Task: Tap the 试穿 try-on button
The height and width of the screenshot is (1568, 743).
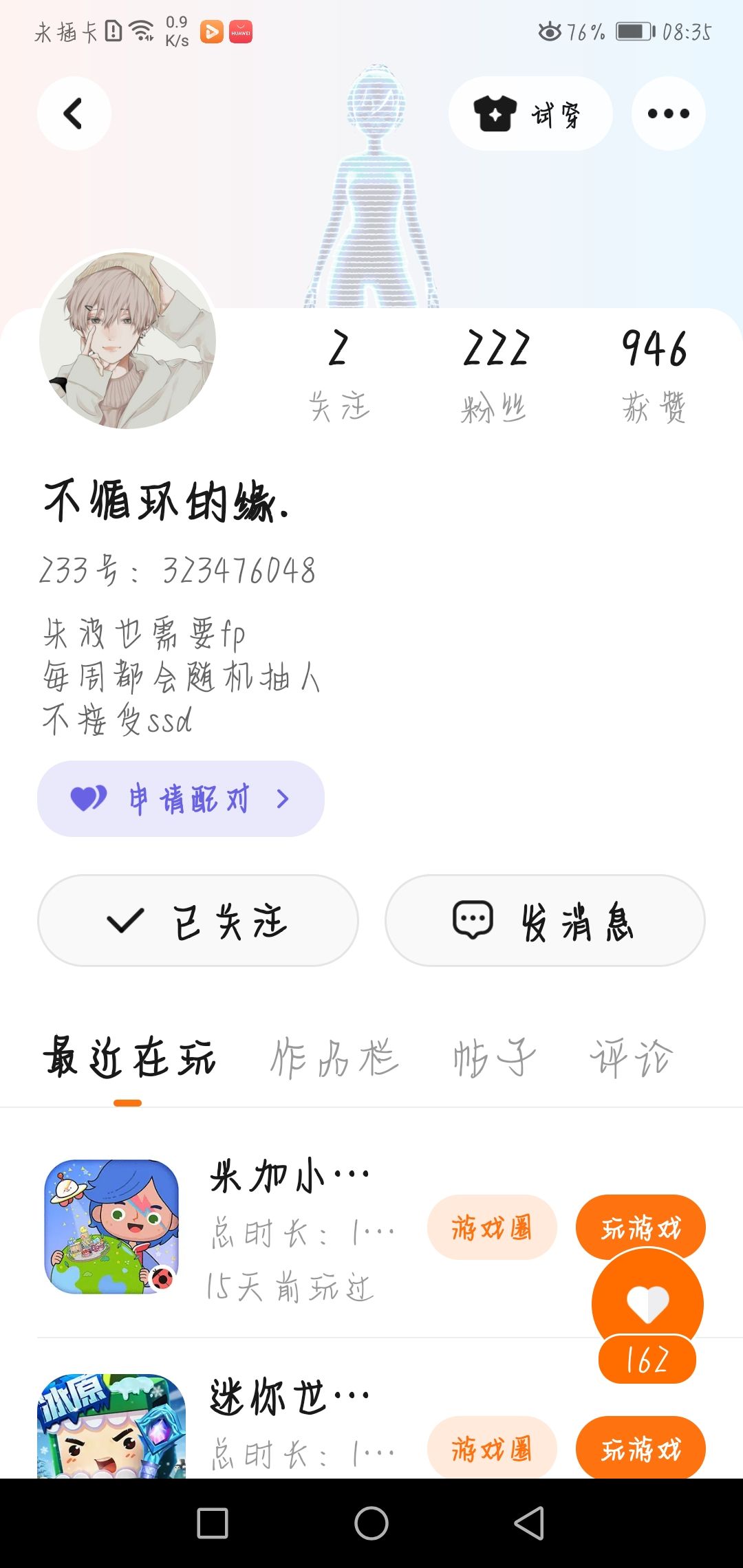Action: click(530, 113)
